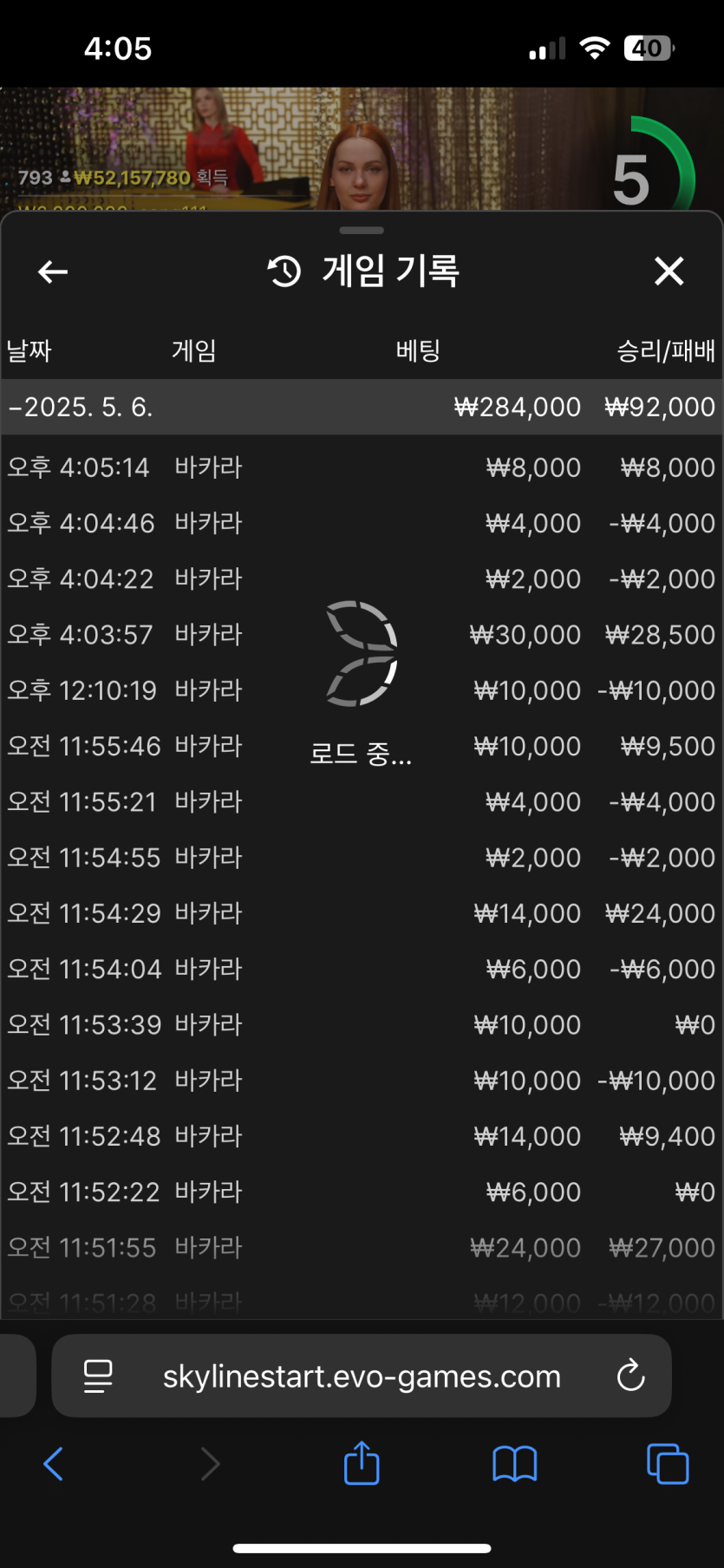The width and height of the screenshot is (724, 1568).
Task: Go back from the 게임 기록 panel
Action: point(53,272)
